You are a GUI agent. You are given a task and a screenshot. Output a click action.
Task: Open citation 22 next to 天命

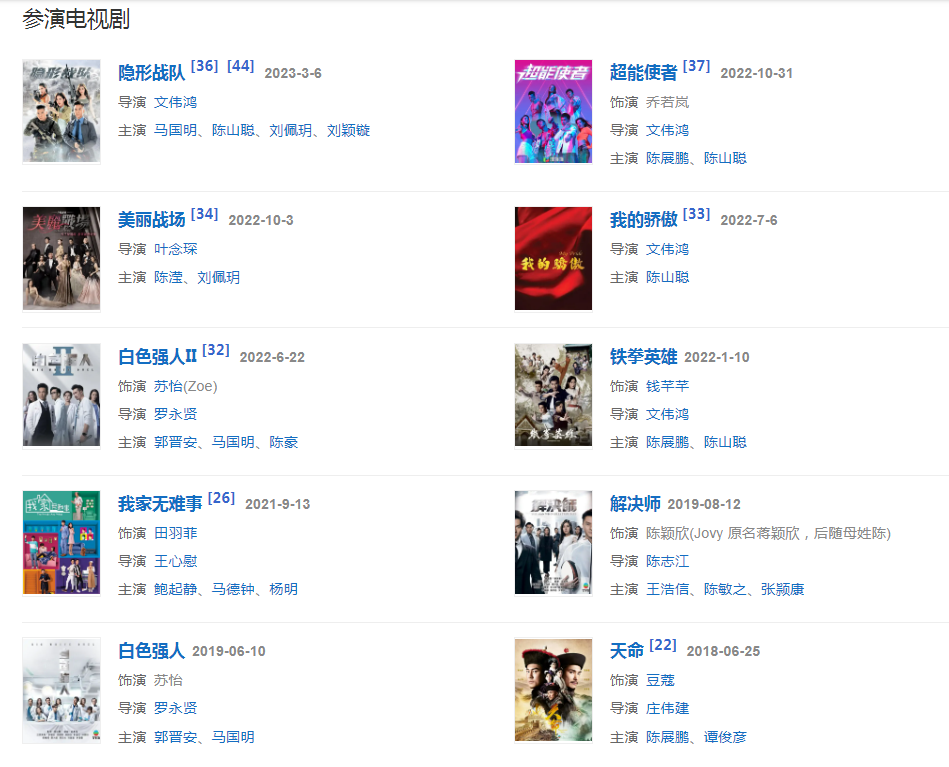click(x=662, y=644)
